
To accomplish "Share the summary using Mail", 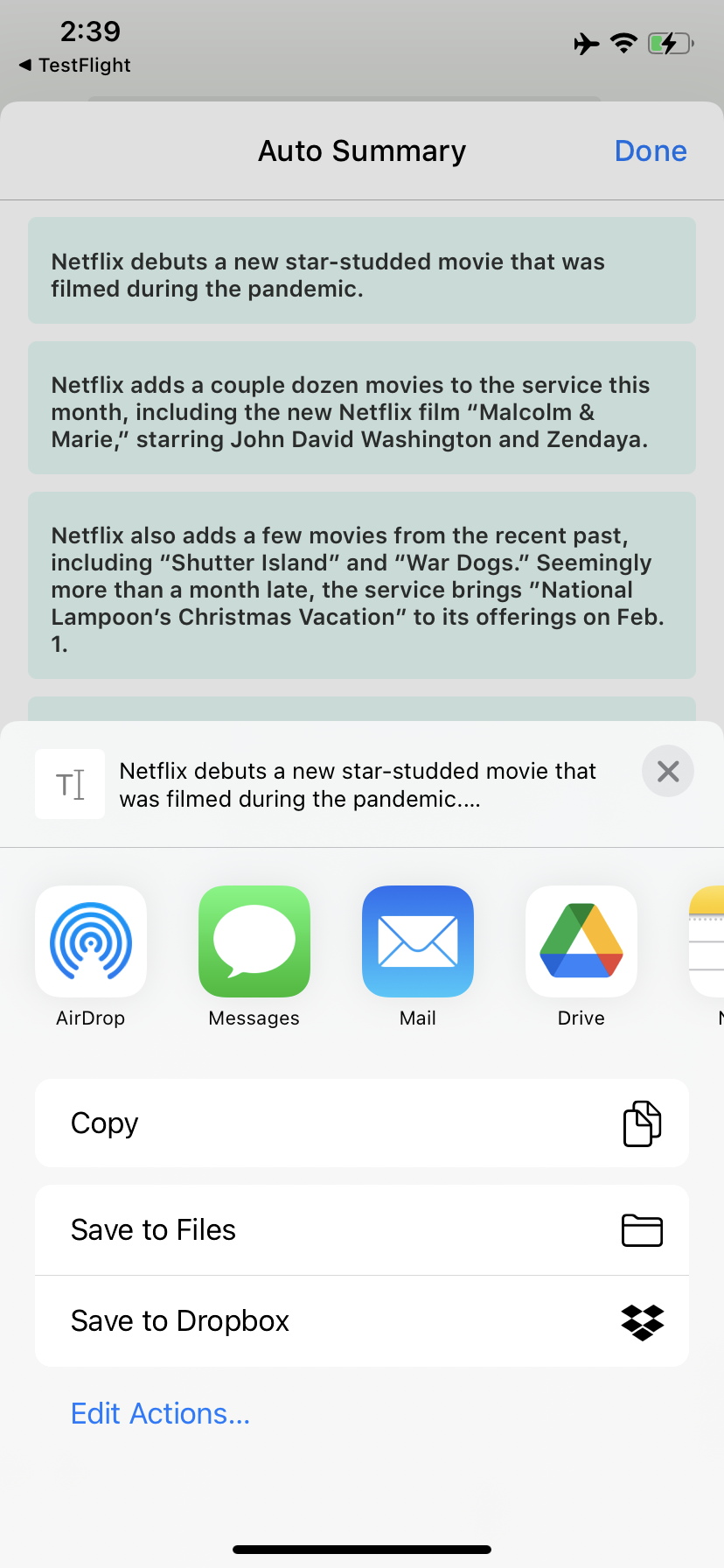I will click(418, 941).
